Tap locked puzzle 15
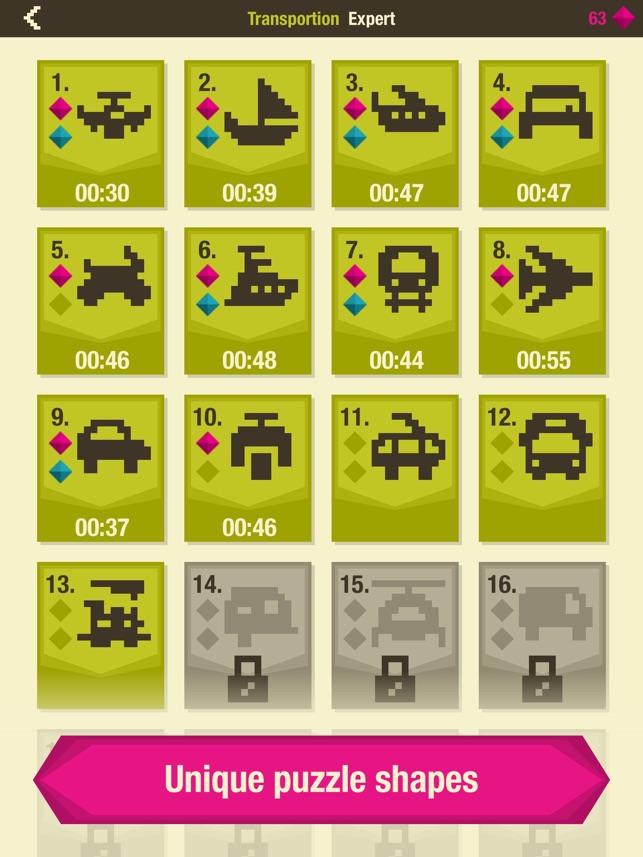Image resolution: width=643 pixels, height=857 pixels. [396, 635]
